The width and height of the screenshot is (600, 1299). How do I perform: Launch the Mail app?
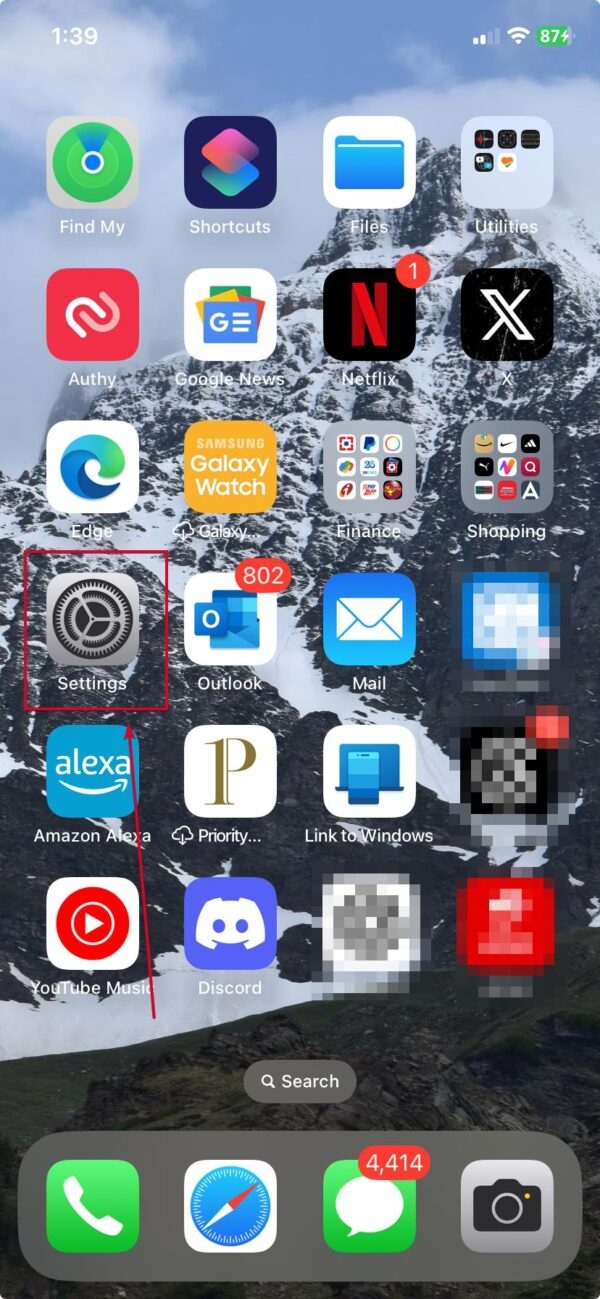click(x=369, y=619)
